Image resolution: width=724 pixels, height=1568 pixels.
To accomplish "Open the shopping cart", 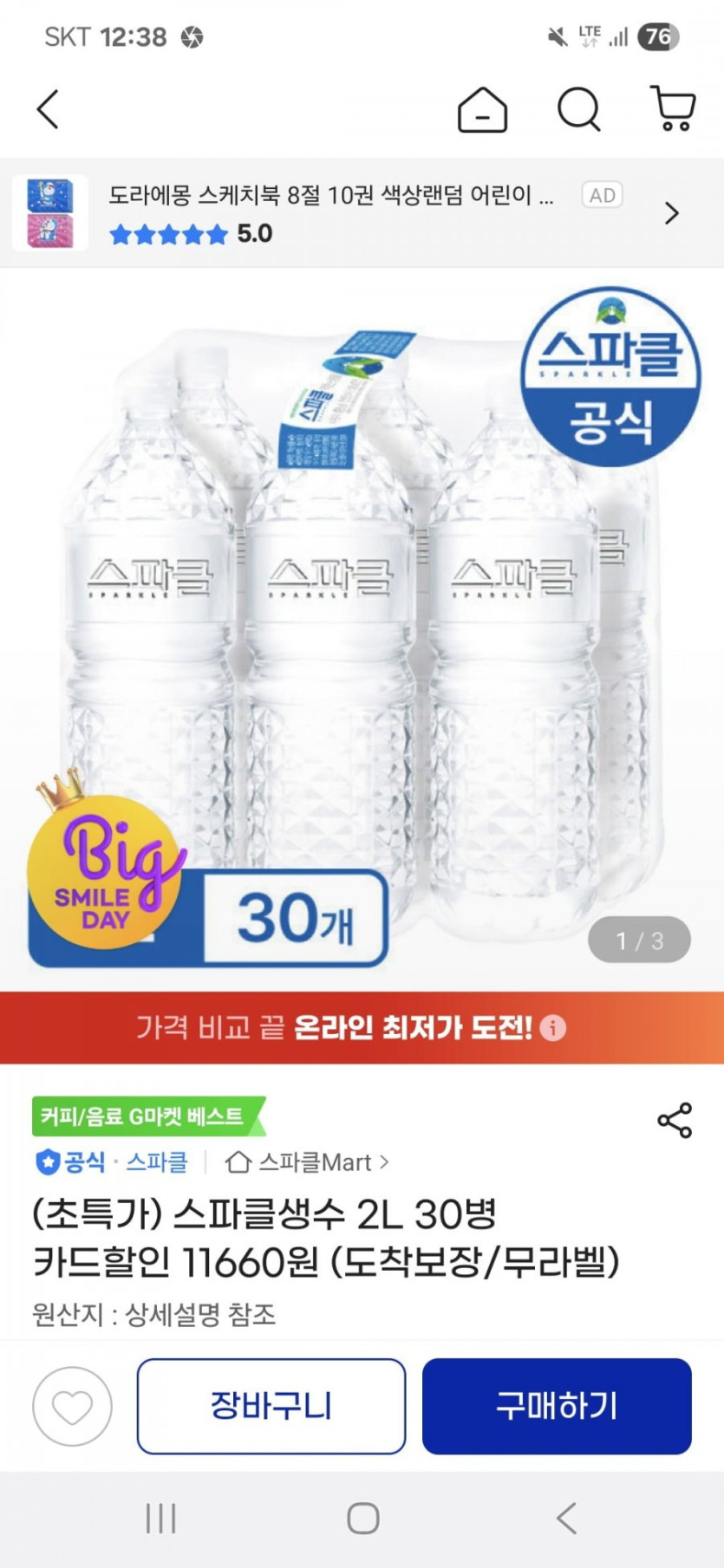I will pyautogui.click(x=673, y=109).
